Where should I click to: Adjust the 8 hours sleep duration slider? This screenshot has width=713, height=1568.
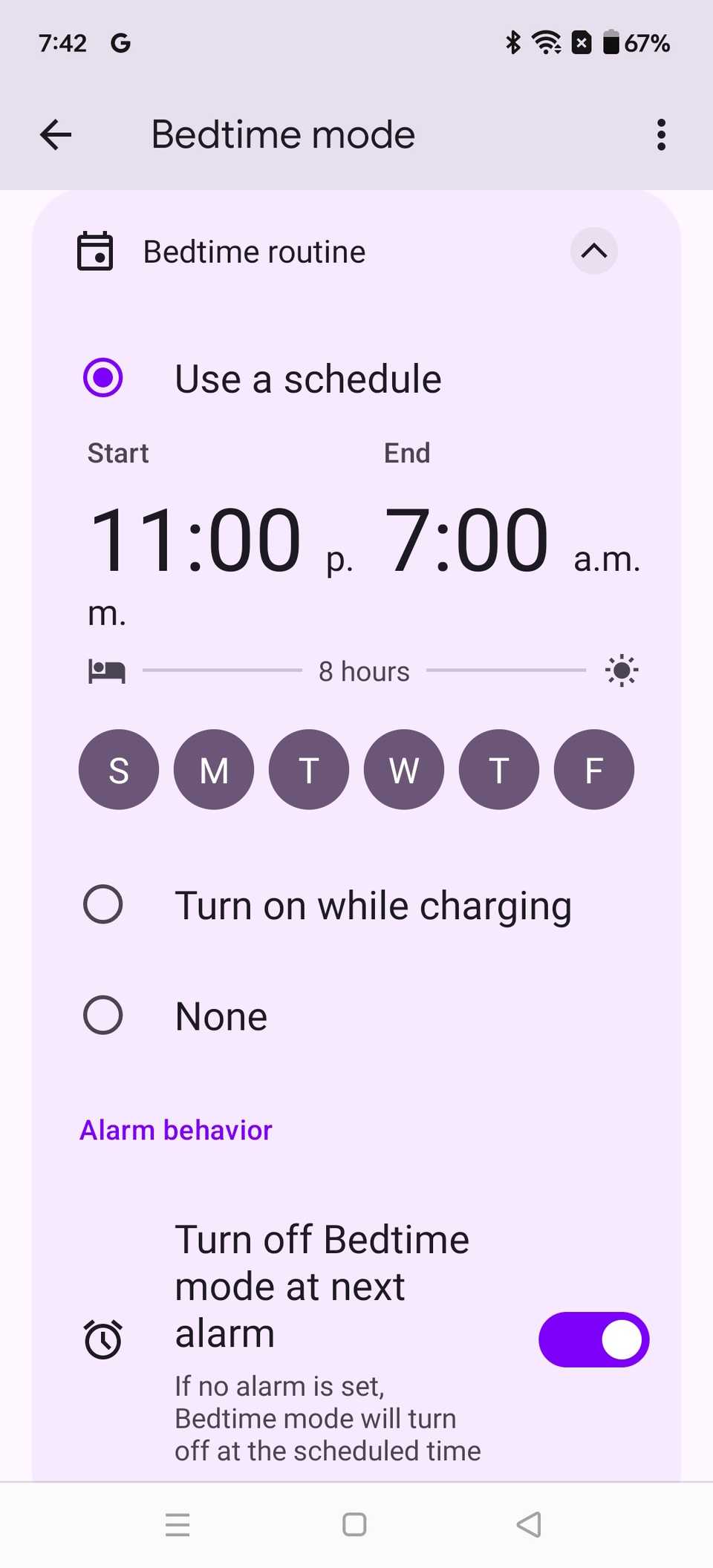(x=363, y=670)
